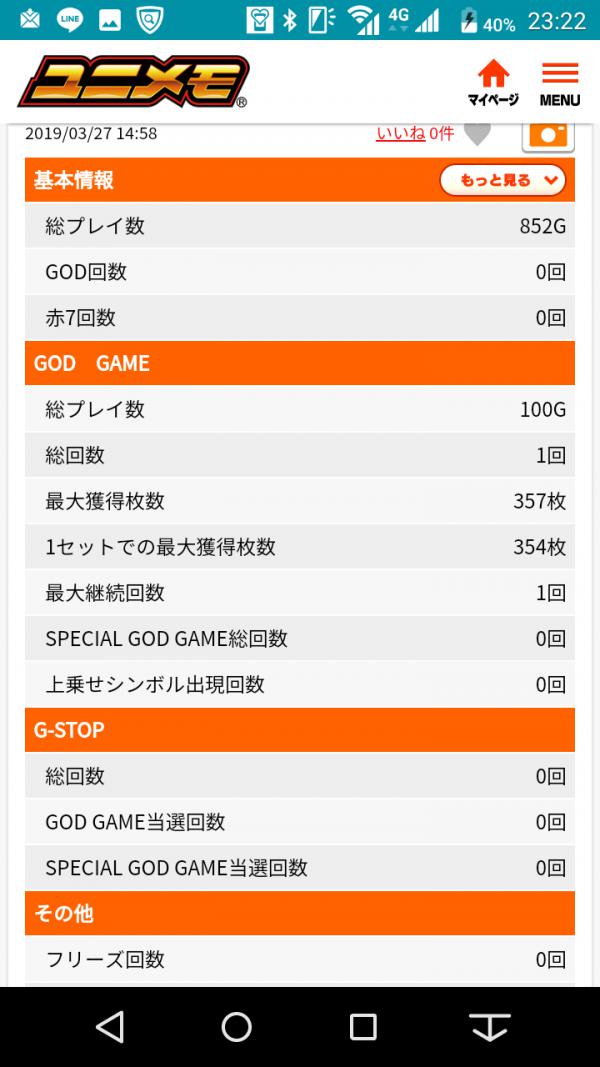Open マイページ home icon

coord(492,82)
